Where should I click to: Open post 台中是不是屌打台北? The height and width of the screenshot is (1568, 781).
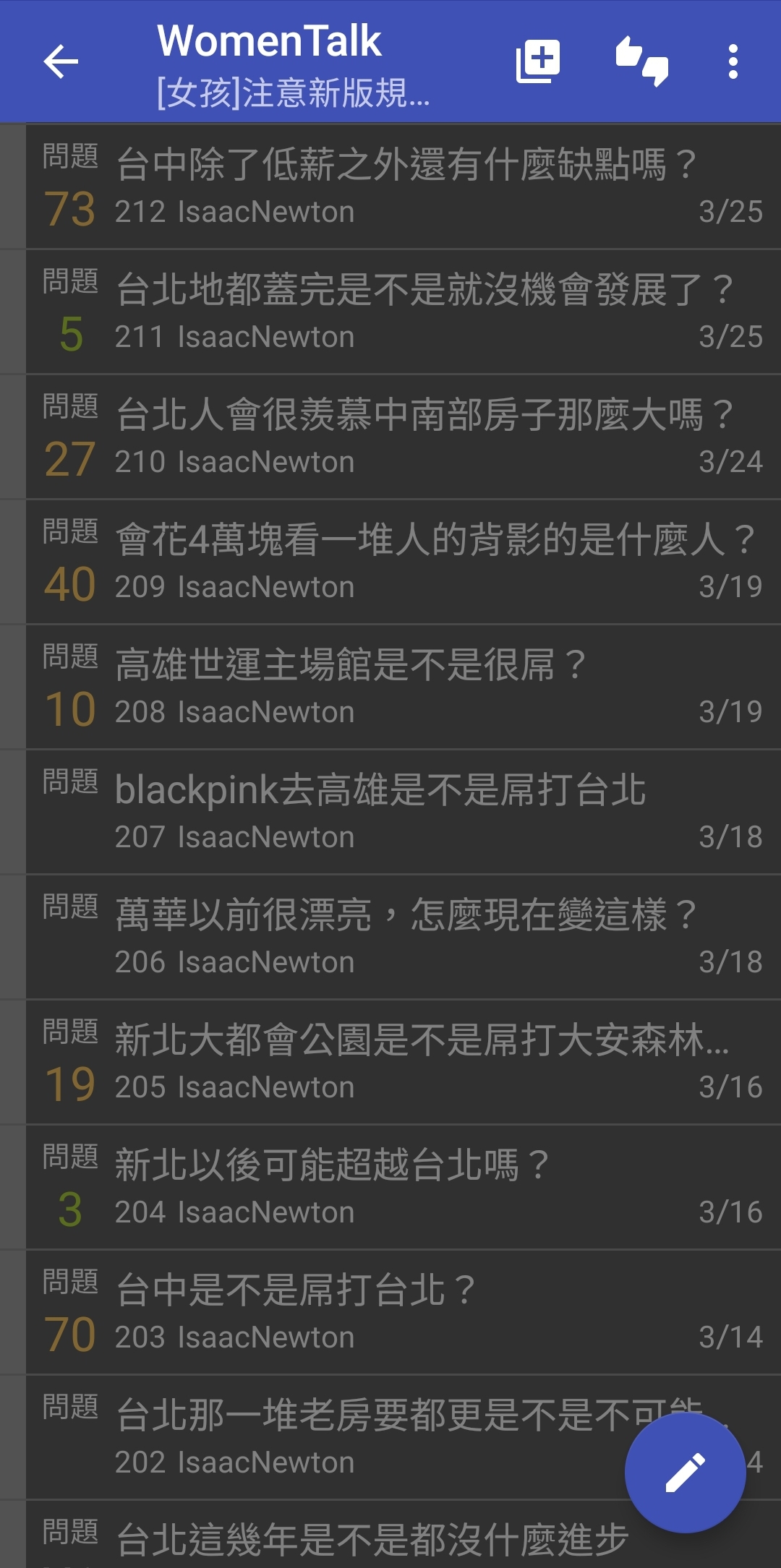pos(404,1312)
